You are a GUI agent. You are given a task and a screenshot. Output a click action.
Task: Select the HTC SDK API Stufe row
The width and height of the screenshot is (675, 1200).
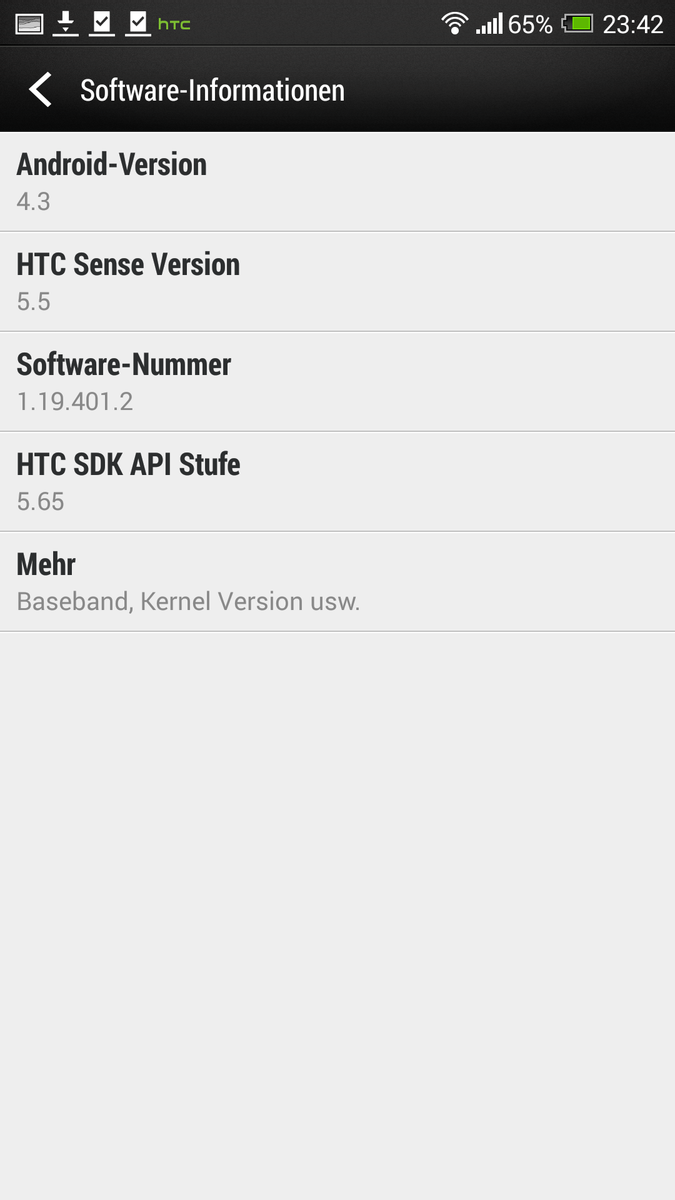click(x=337, y=482)
